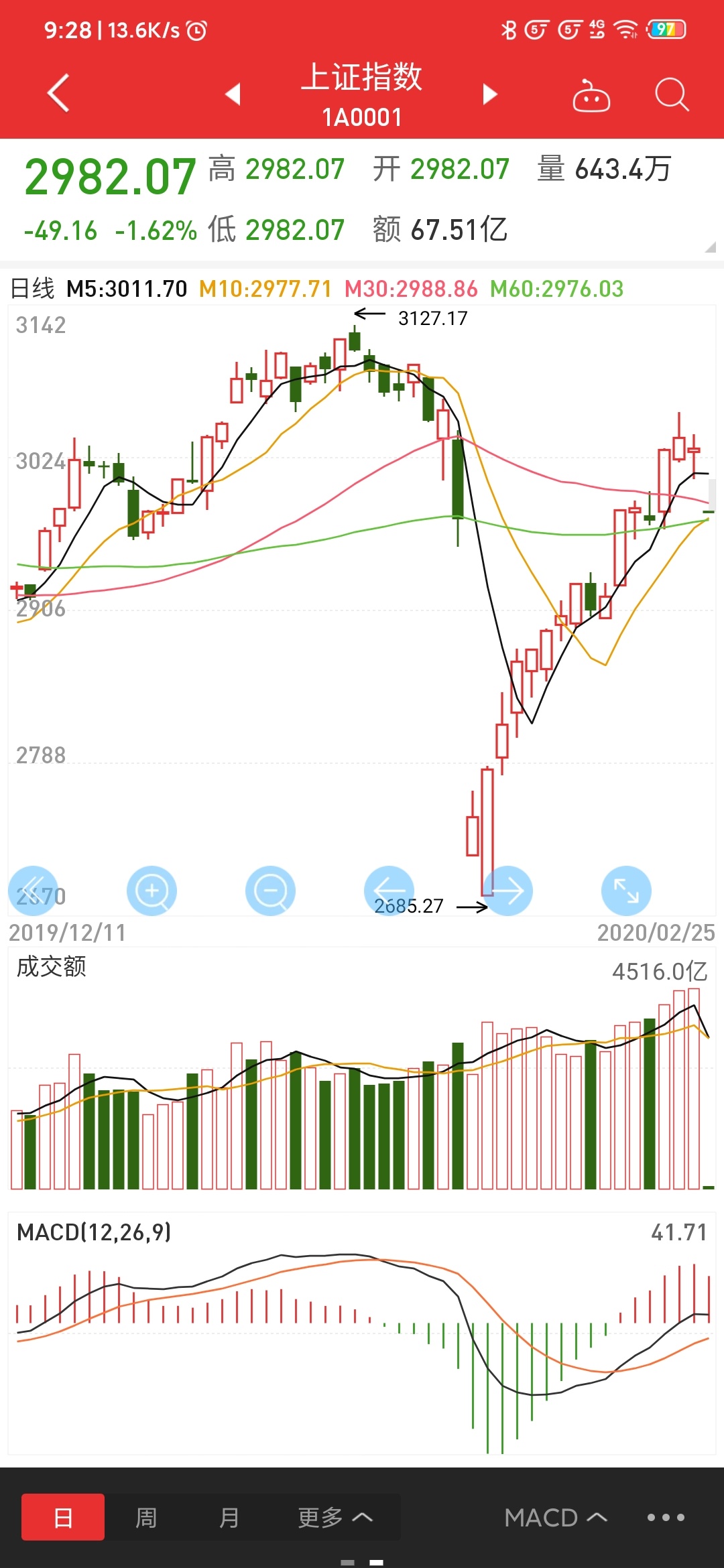
Task: Go back using the top-left arrow
Action: [x=59, y=93]
